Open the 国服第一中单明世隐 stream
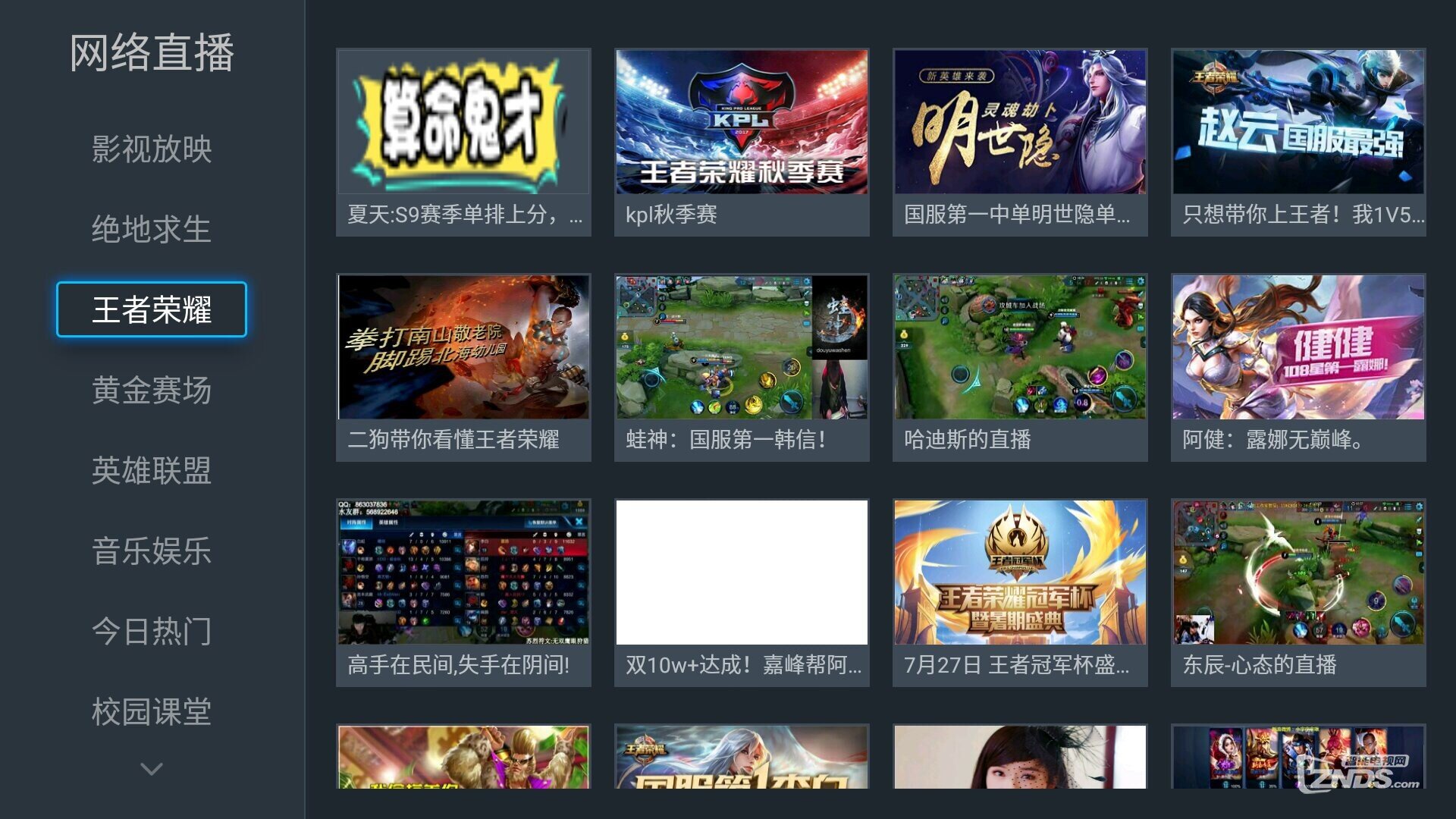 tap(1020, 142)
